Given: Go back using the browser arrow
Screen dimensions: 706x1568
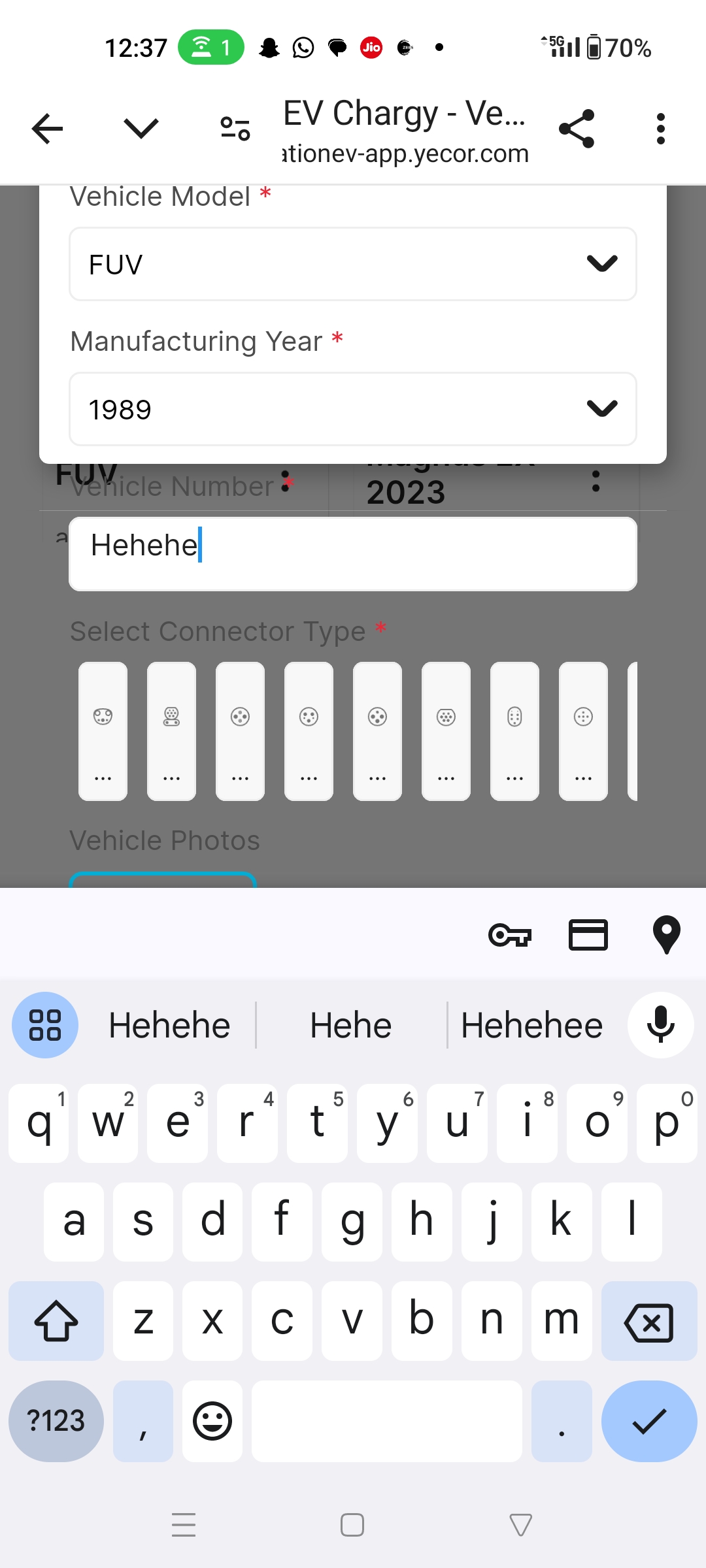Looking at the screenshot, I should 48,129.
